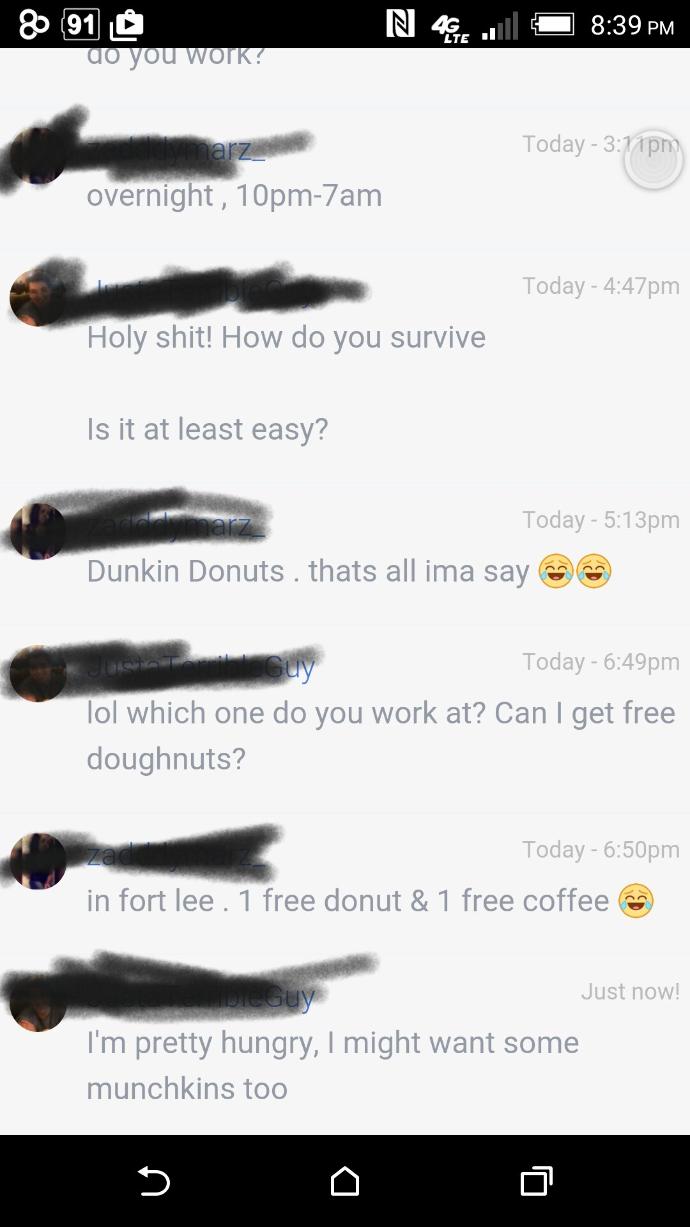Show recent apps
The height and width of the screenshot is (1227, 690).
(x=536, y=1181)
